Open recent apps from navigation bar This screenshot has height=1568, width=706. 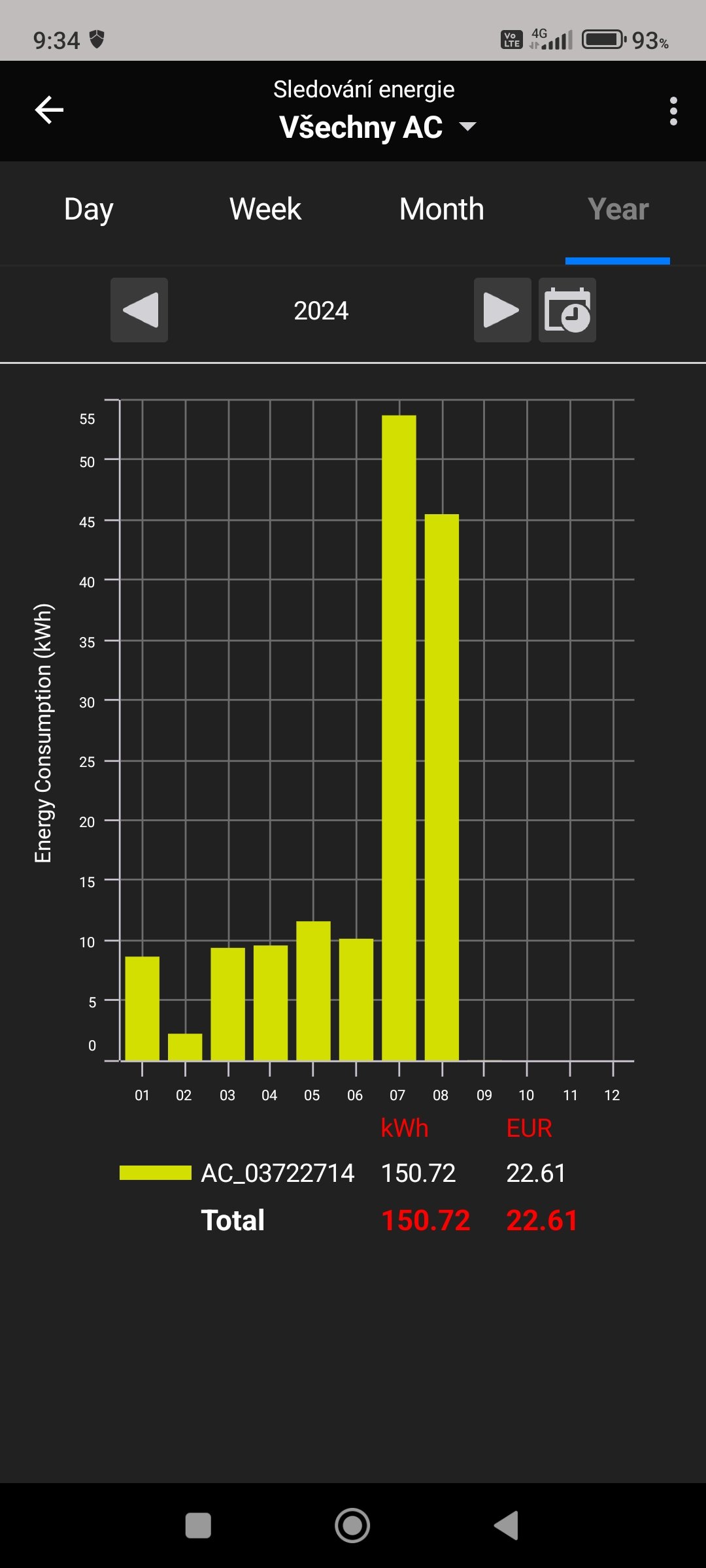point(198,1526)
